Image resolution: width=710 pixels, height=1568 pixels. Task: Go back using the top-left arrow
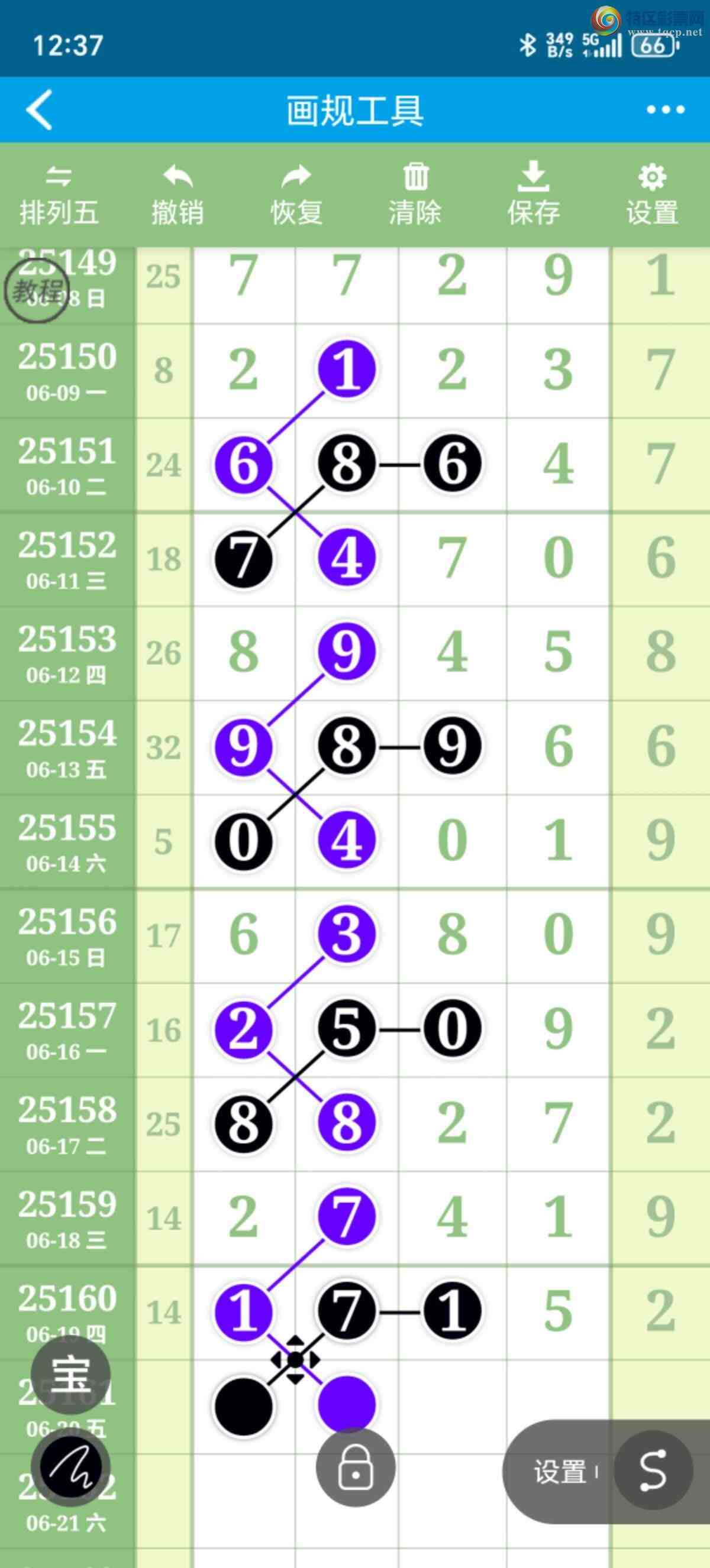(x=40, y=110)
